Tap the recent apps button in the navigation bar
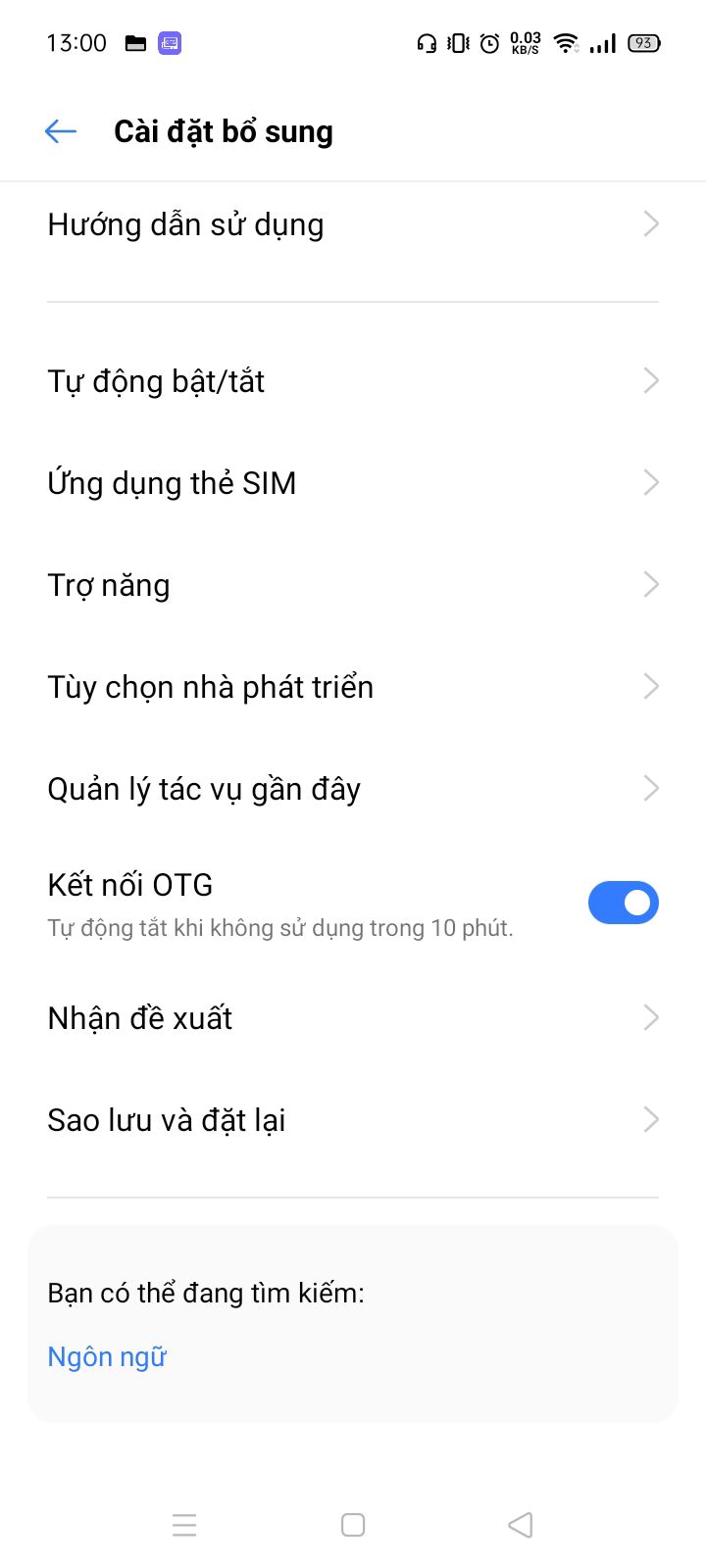 [184, 1525]
